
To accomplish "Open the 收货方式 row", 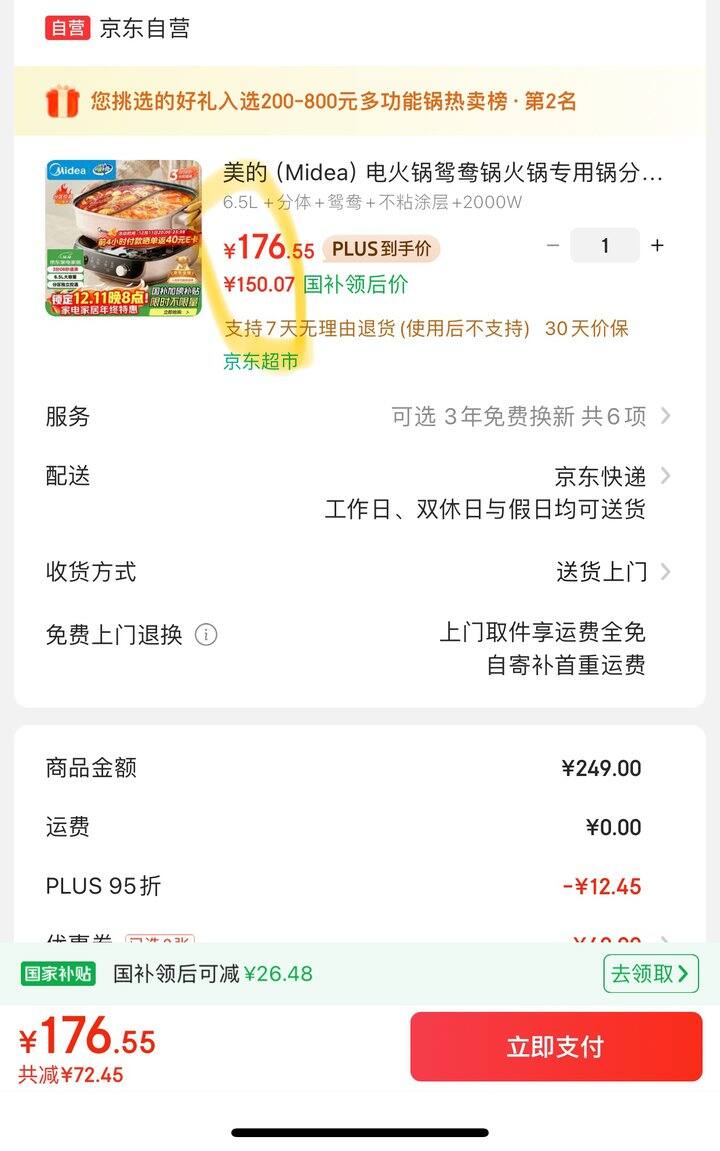I will (x=360, y=572).
